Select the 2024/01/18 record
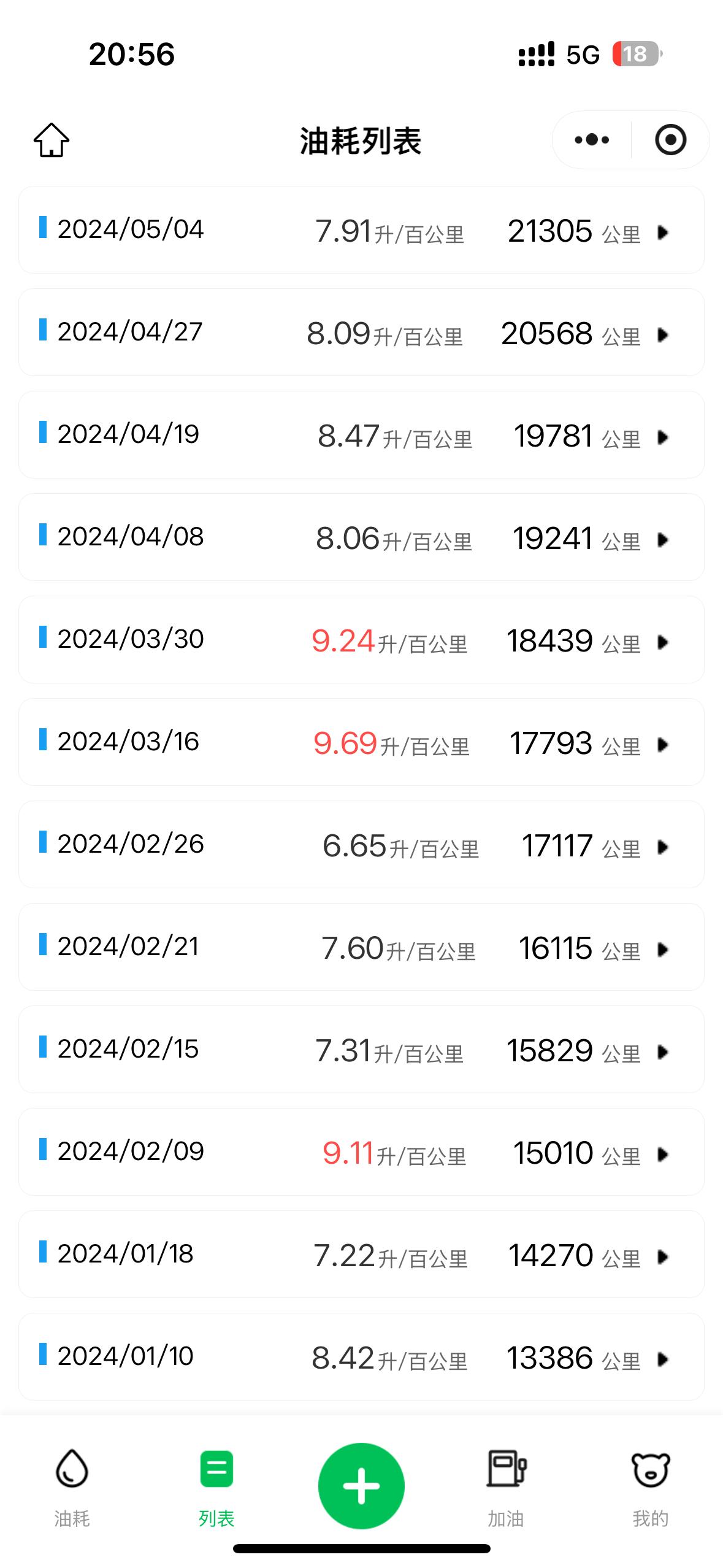Image resolution: width=723 pixels, height=1568 pixels. pyautogui.click(x=361, y=1255)
